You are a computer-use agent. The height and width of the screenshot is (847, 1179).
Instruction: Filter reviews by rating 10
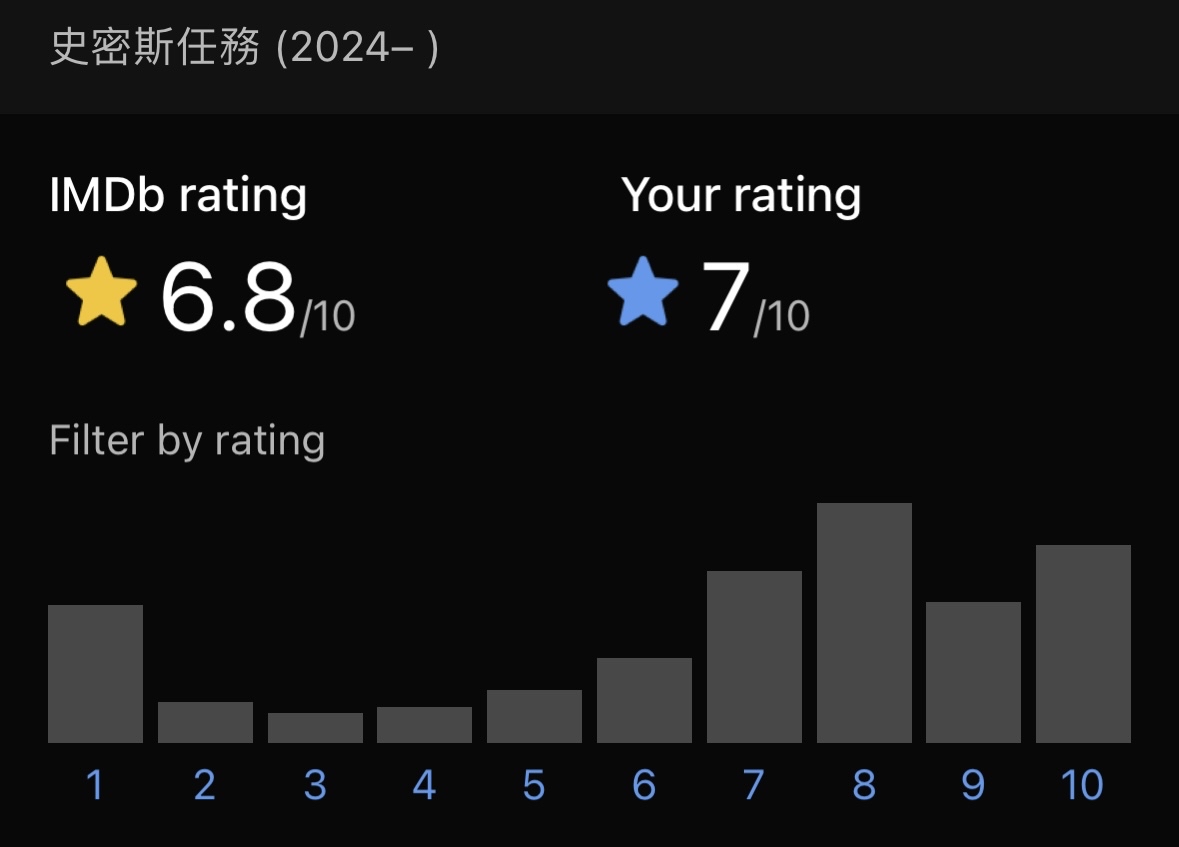1083,644
